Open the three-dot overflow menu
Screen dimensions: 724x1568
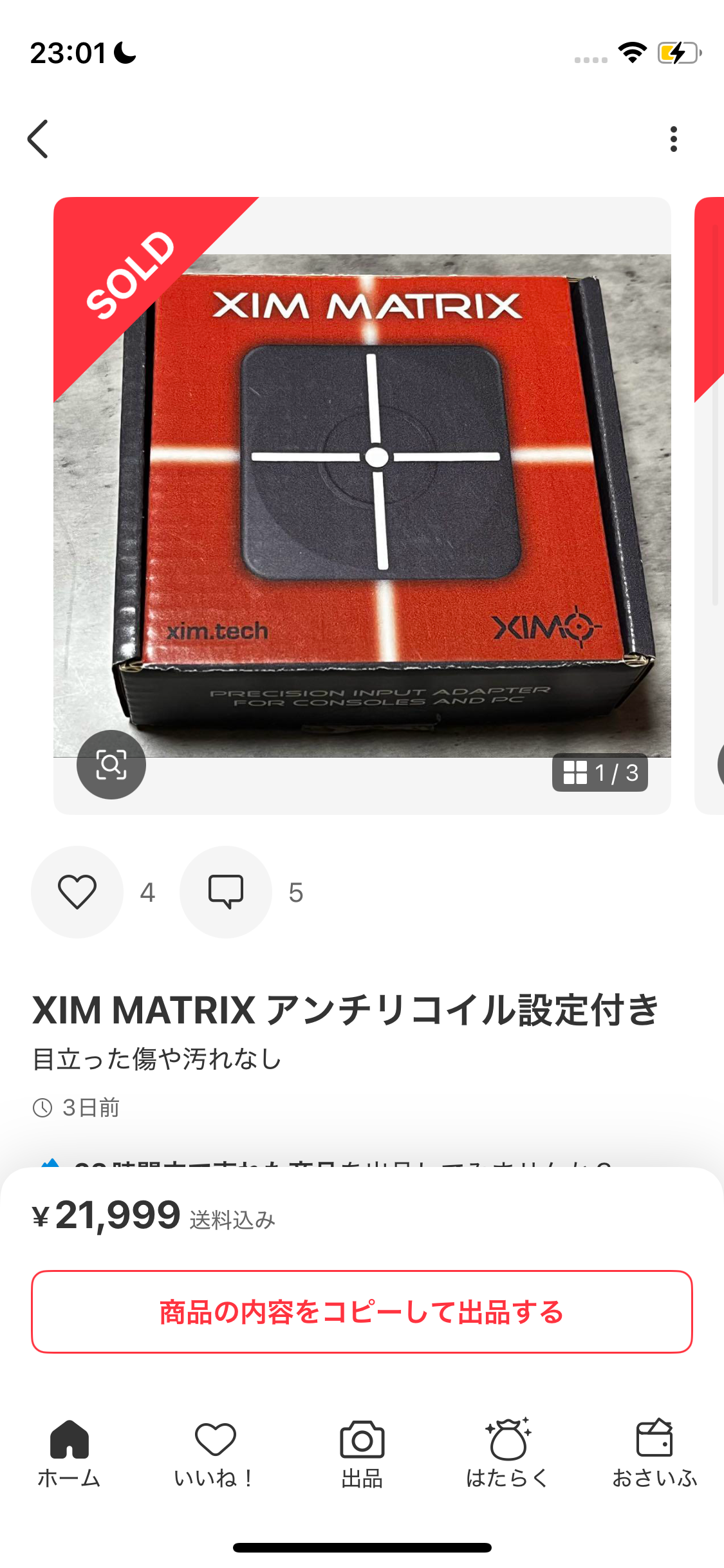coord(673,138)
